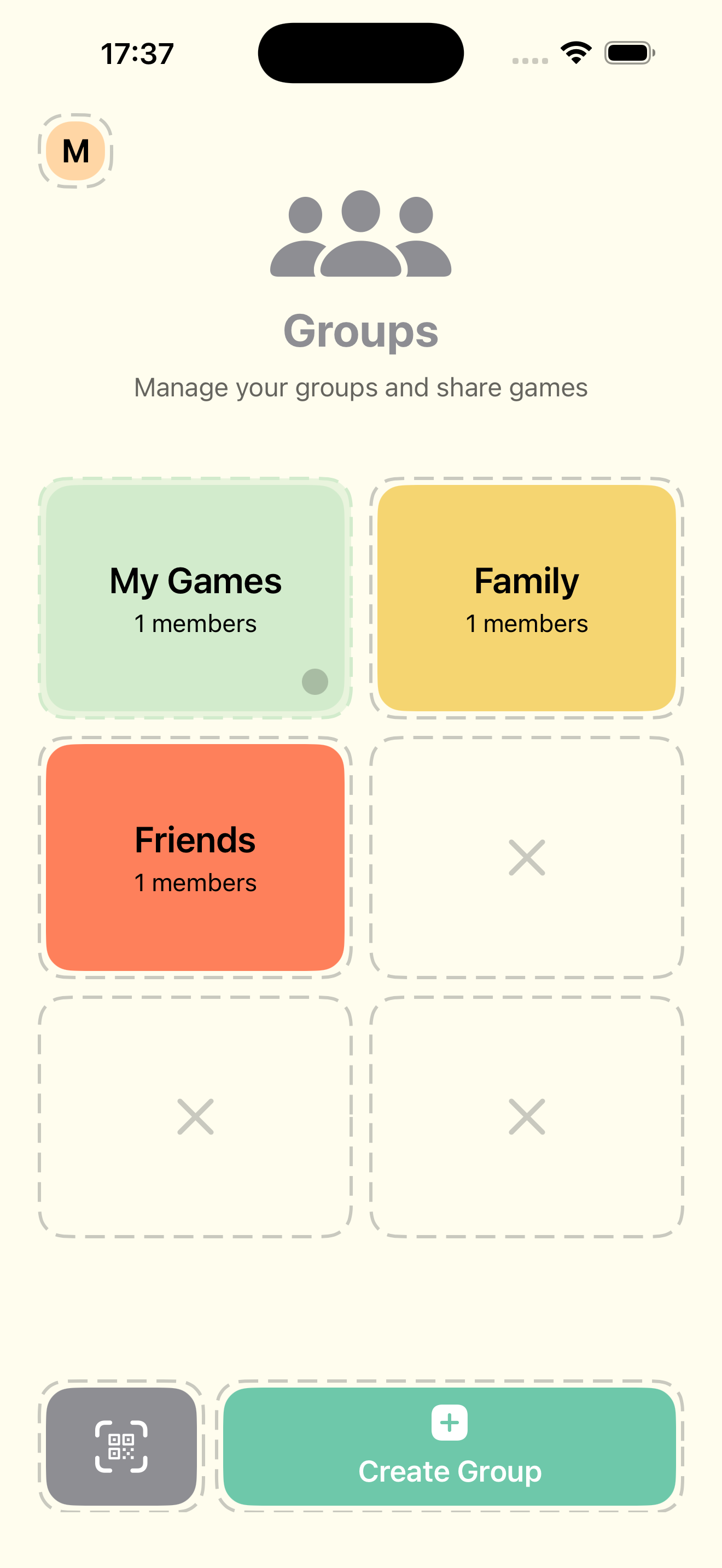Tap the Manage your groups subtitle
Viewport: 722px width, 1568px height.
pyautogui.click(x=360, y=388)
